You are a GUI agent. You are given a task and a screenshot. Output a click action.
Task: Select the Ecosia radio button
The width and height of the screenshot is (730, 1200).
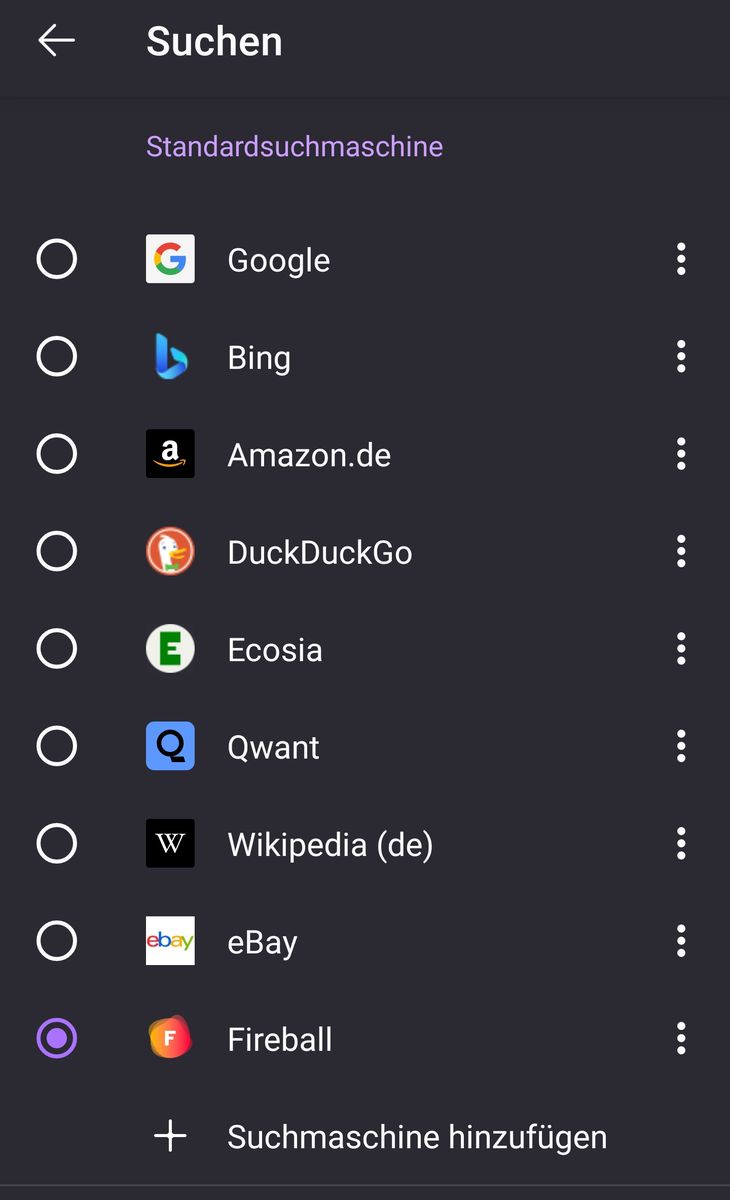point(57,649)
